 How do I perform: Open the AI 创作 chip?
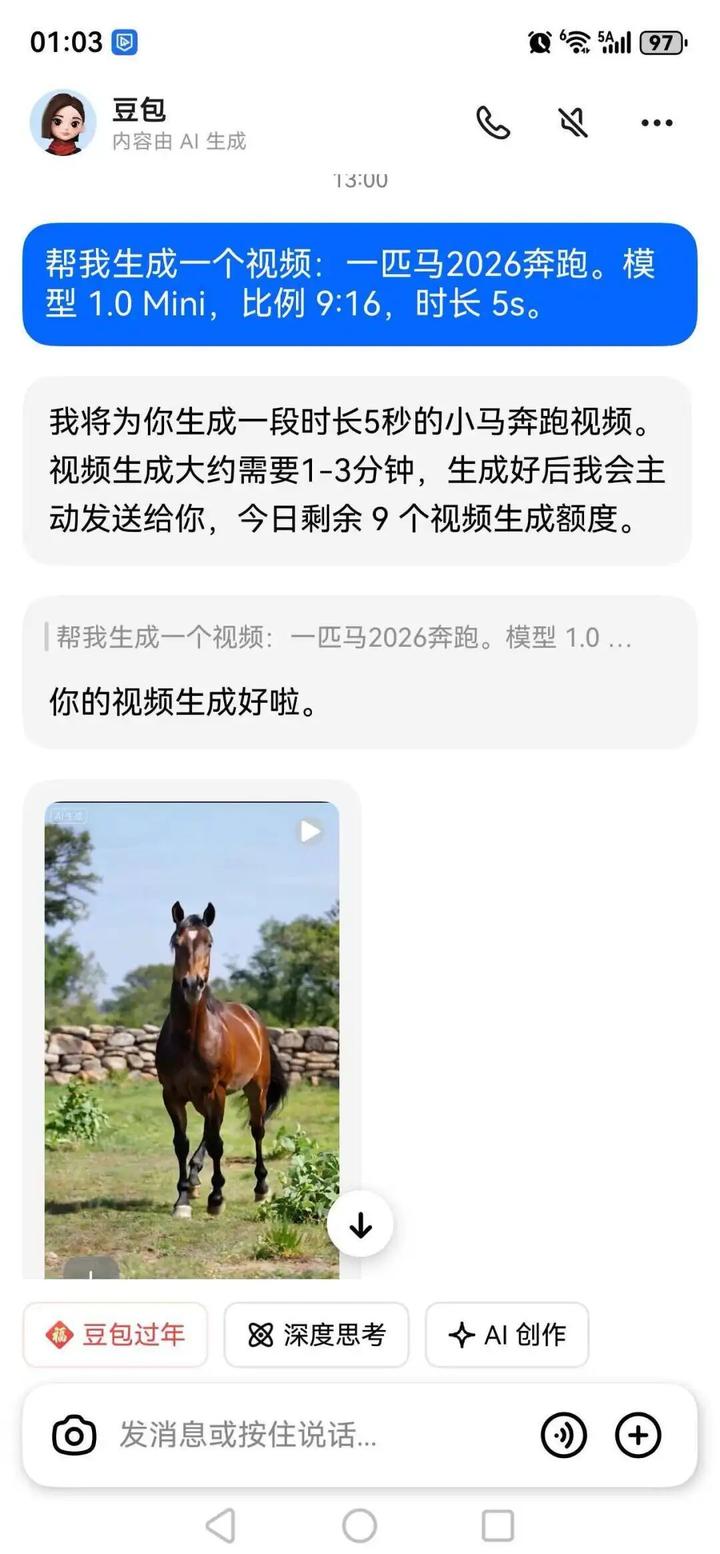507,1335
